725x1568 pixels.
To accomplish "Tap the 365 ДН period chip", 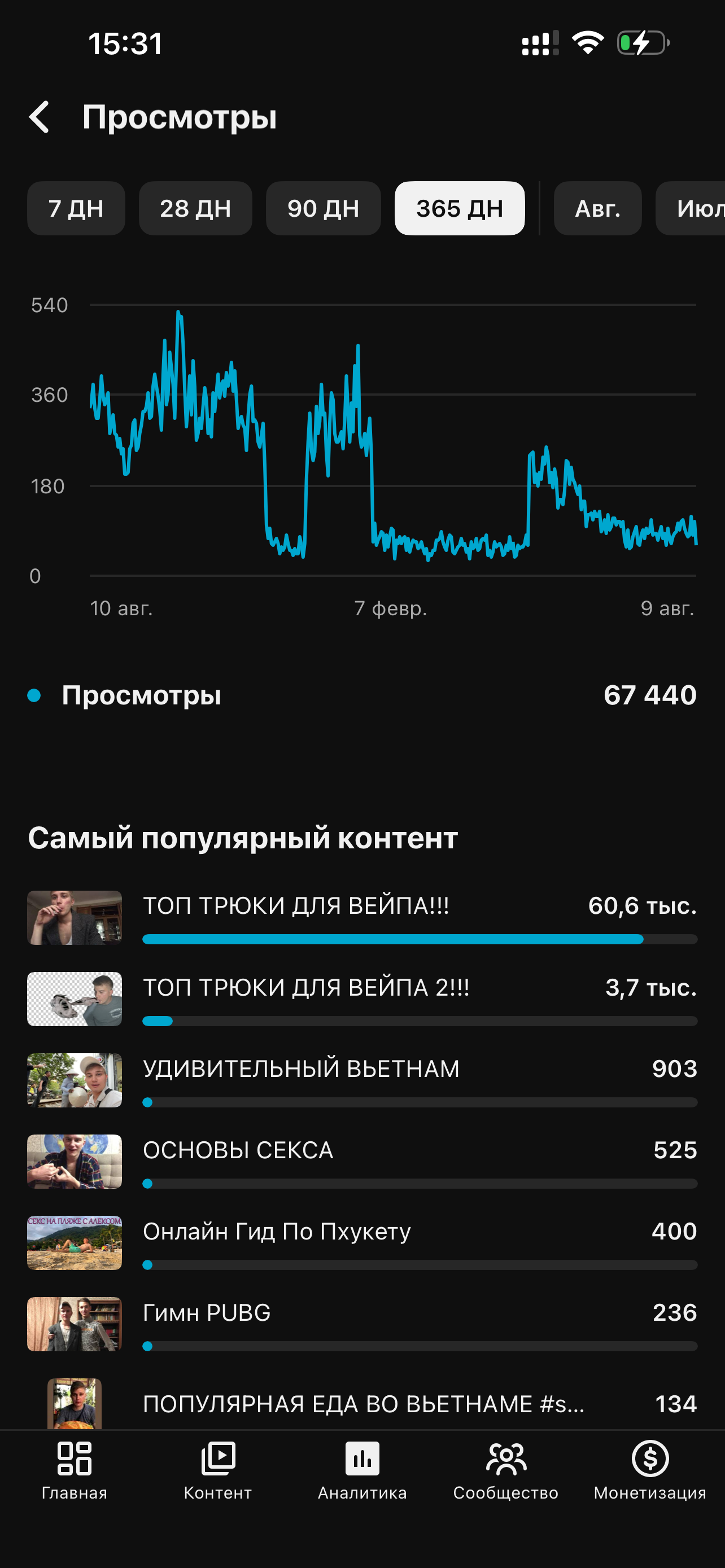I will point(460,208).
